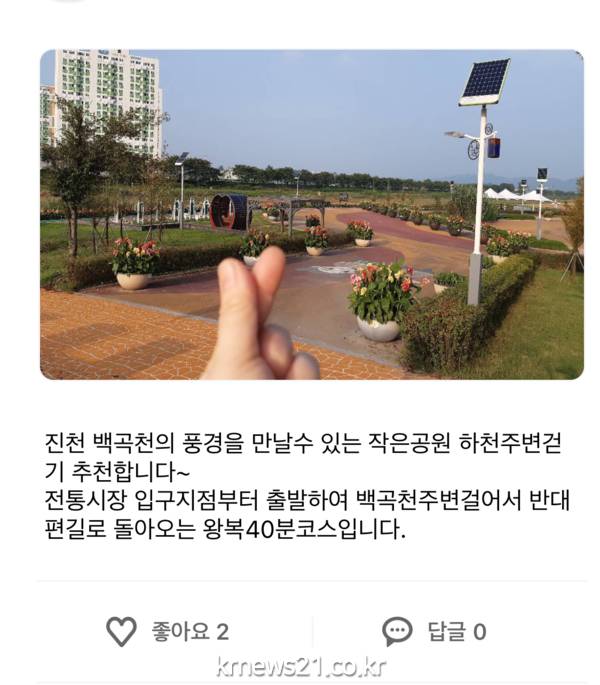600x685 pixels.
Task: Open the park photo in the post
Action: pos(311,214)
